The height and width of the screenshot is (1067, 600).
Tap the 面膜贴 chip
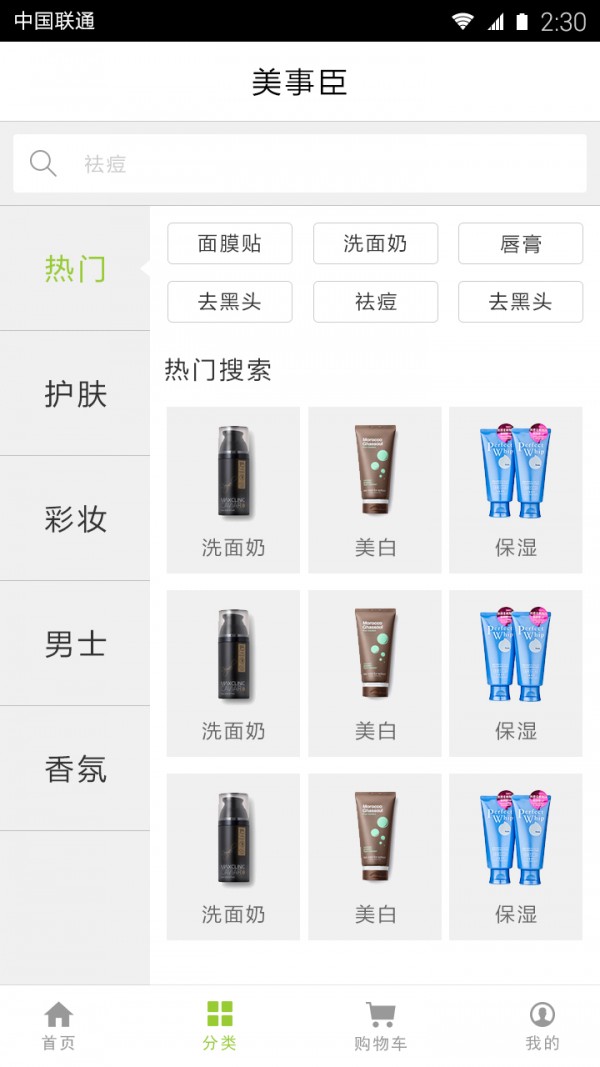pyautogui.click(x=230, y=243)
